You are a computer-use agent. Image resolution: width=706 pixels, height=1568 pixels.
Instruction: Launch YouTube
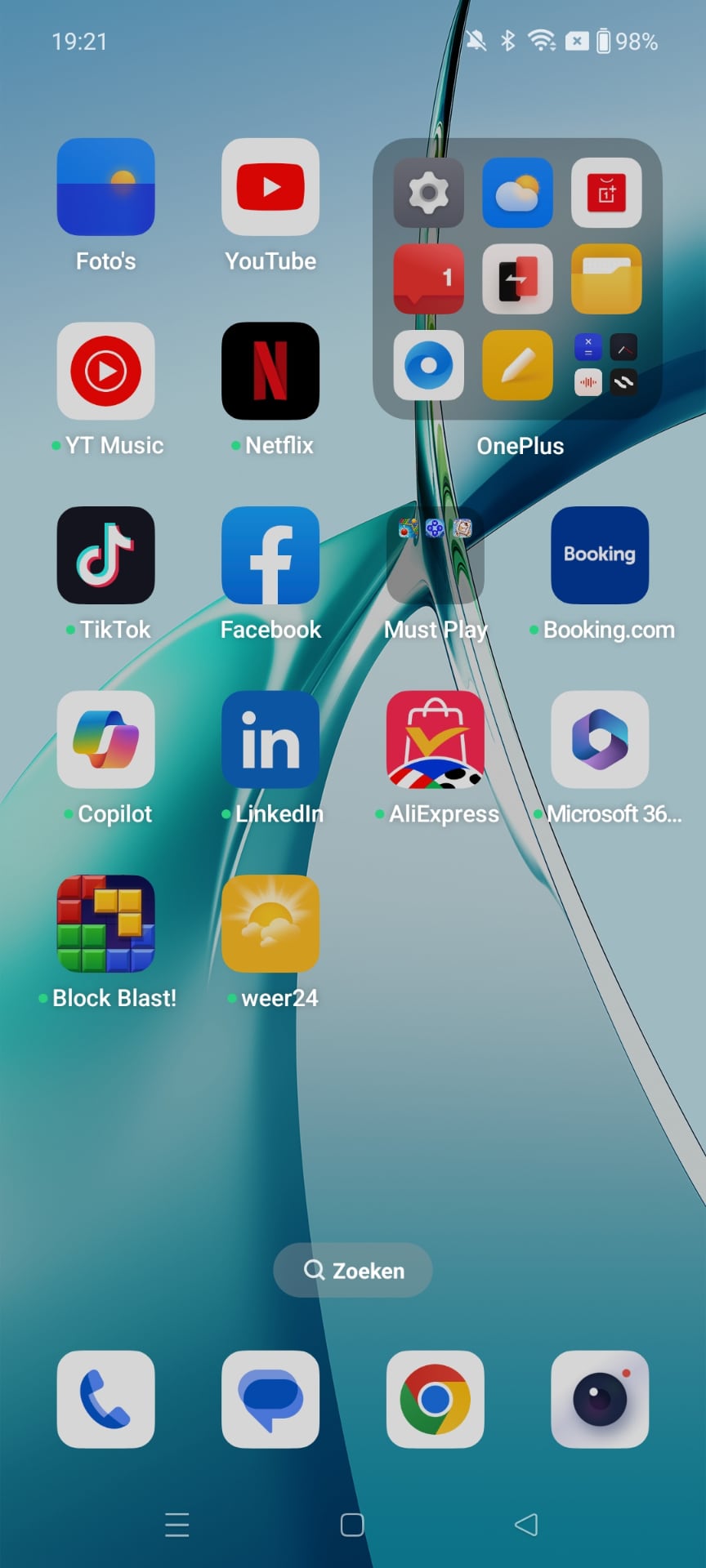[x=270, y=187]
